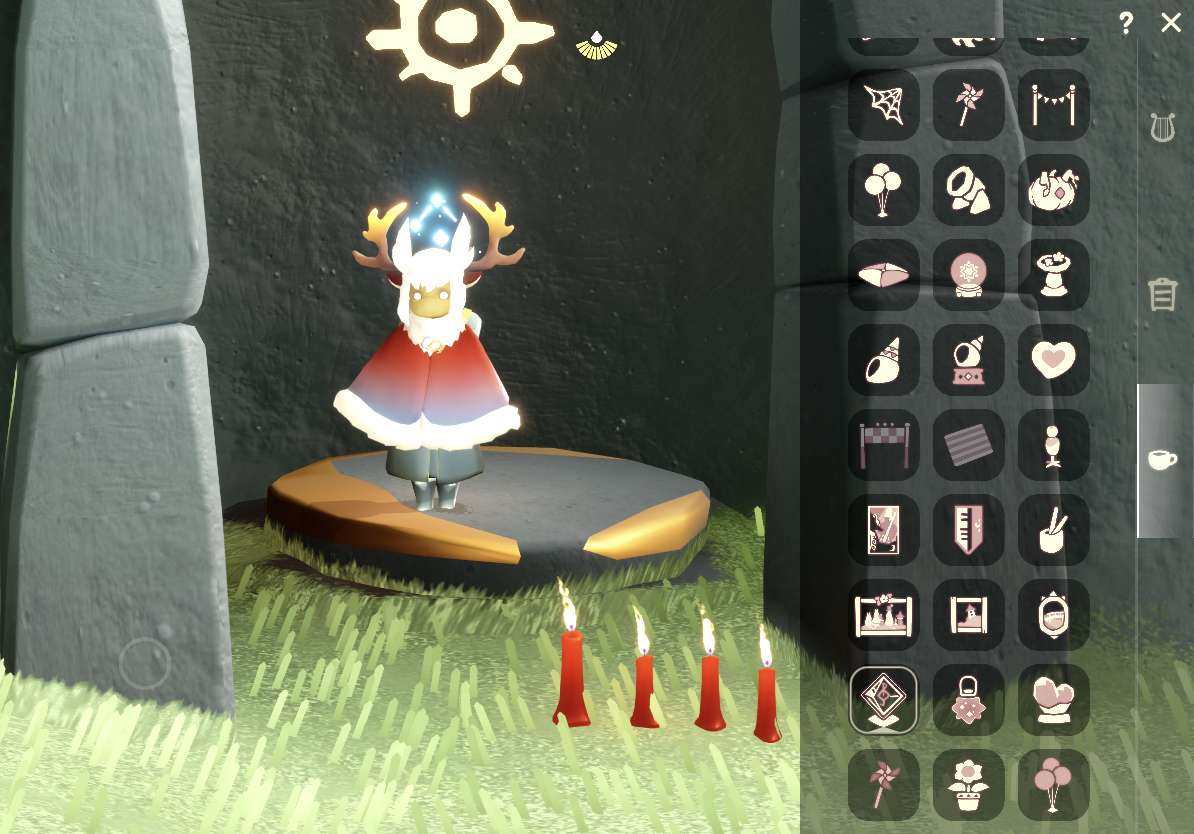
Task: Select the seashell prop
Action: pos(884,360)
